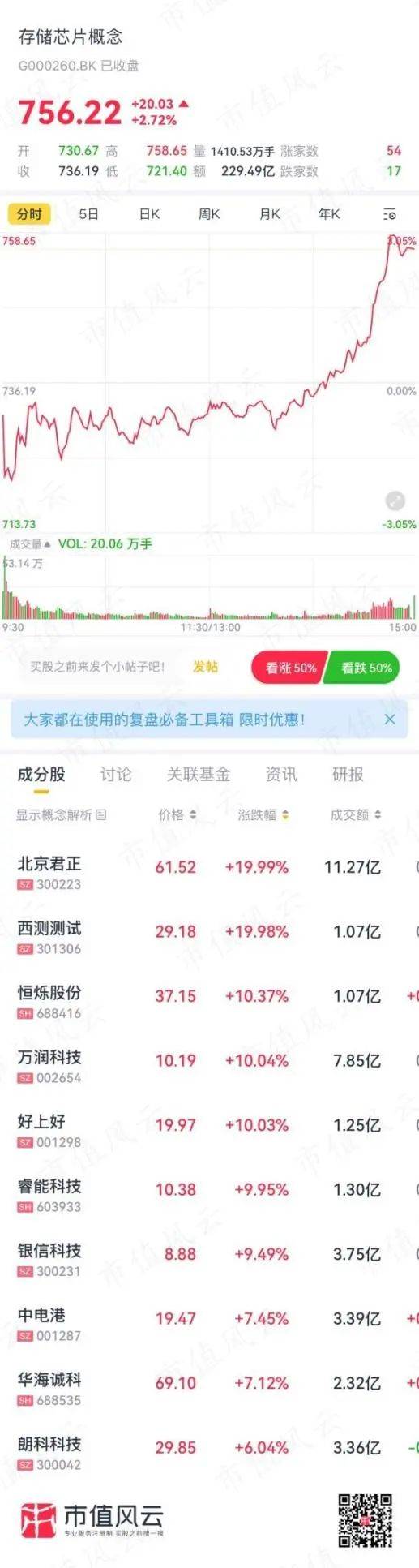The image size is (419, 1568).
Task: Tap 发帖 to write a post
Action: click(205, 667)
